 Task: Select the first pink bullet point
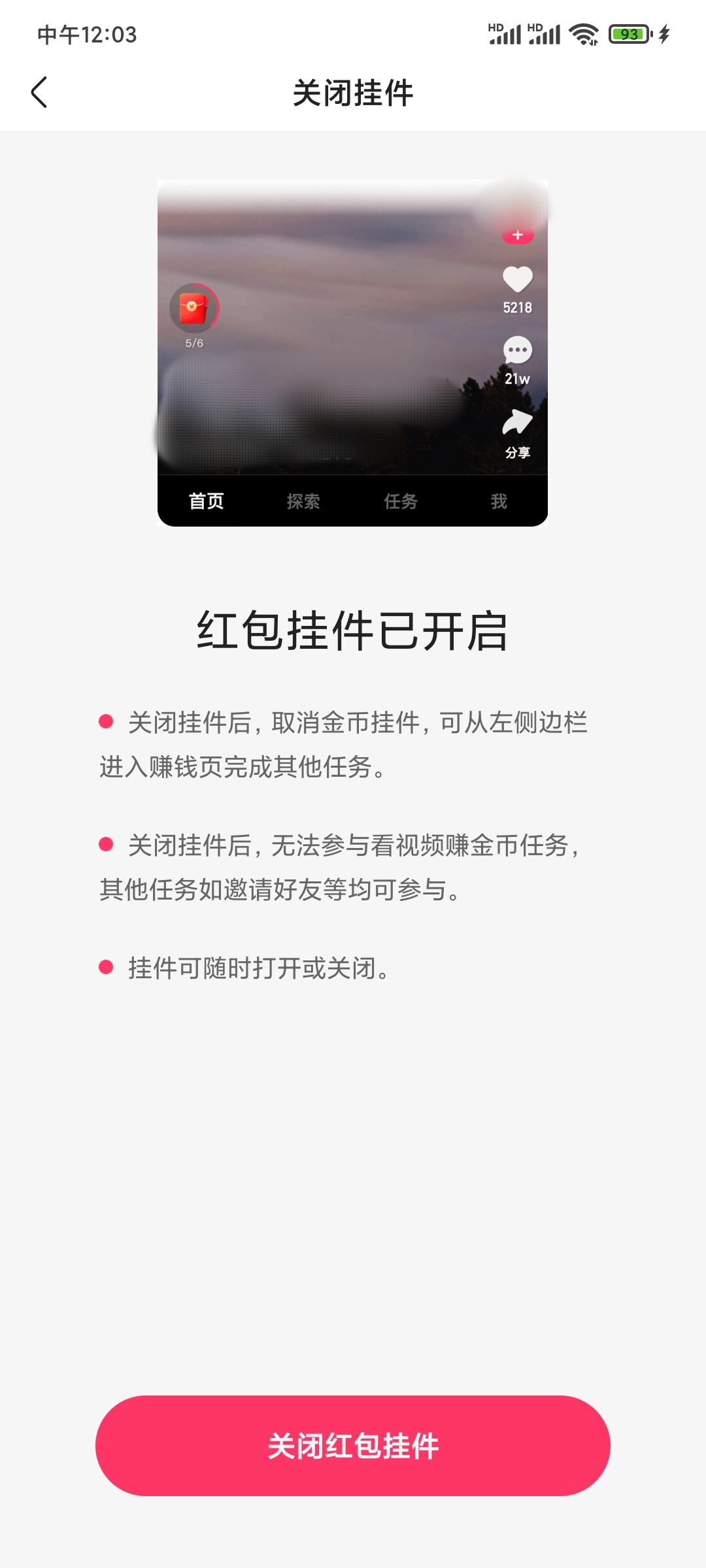pyautogui.click(x=105, y=722)
